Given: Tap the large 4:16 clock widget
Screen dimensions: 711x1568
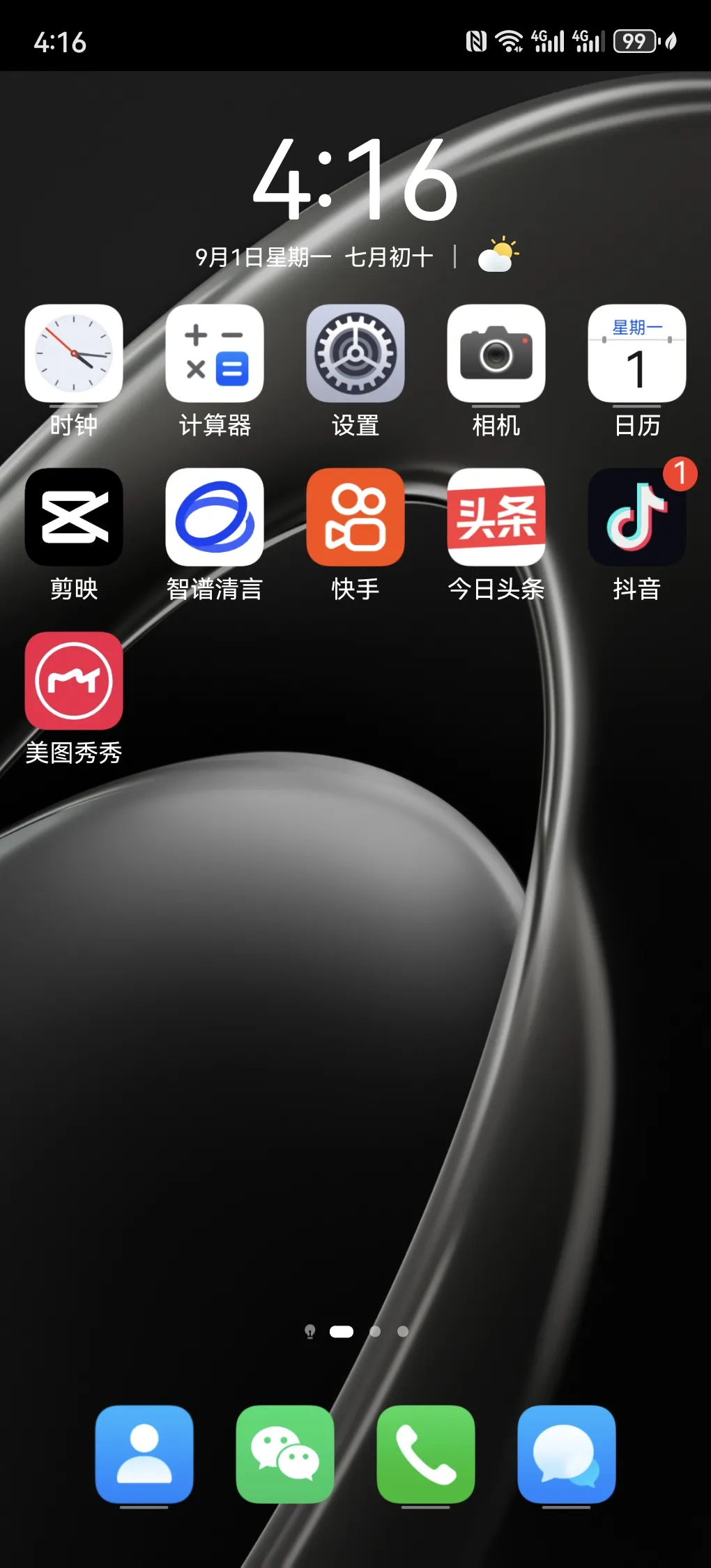Looking at the screenshot, I should [x=355, y=179].
